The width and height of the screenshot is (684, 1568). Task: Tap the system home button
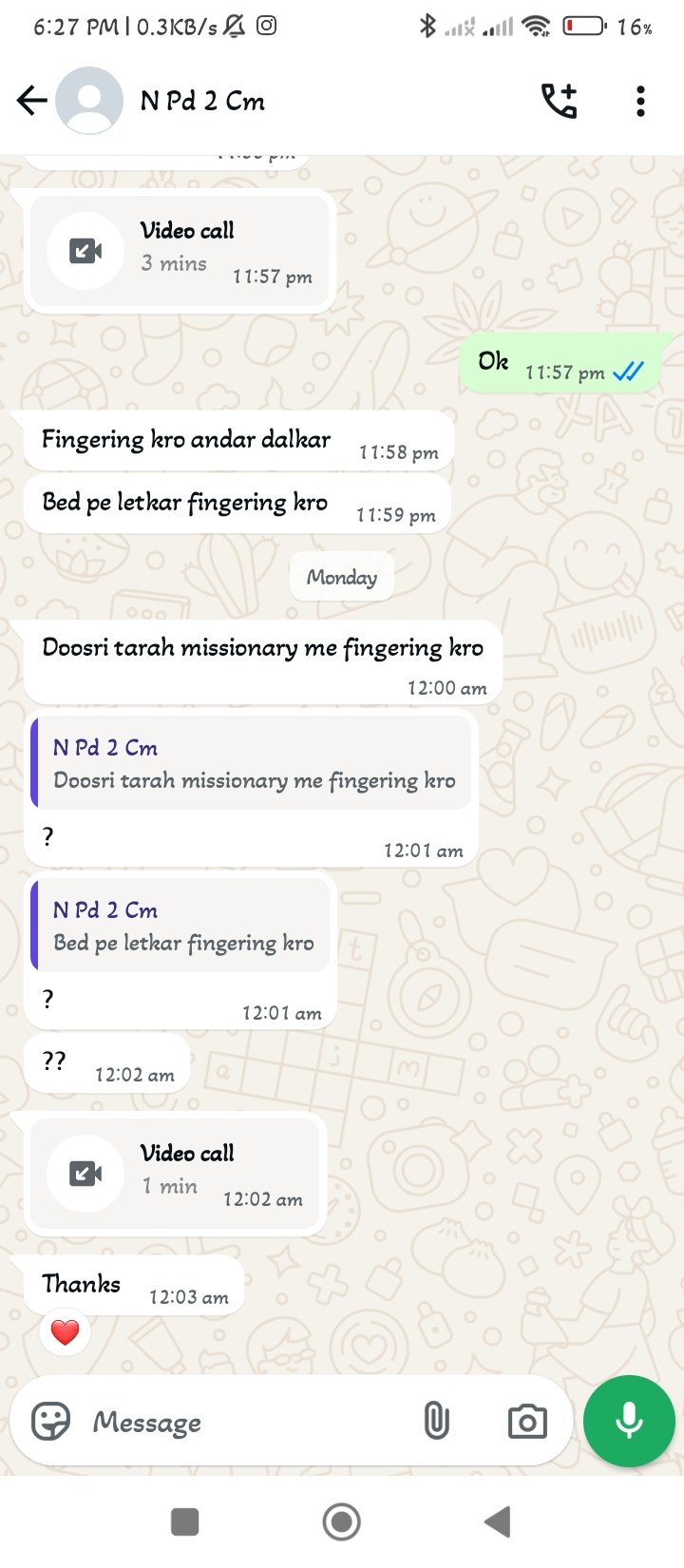342,1521
